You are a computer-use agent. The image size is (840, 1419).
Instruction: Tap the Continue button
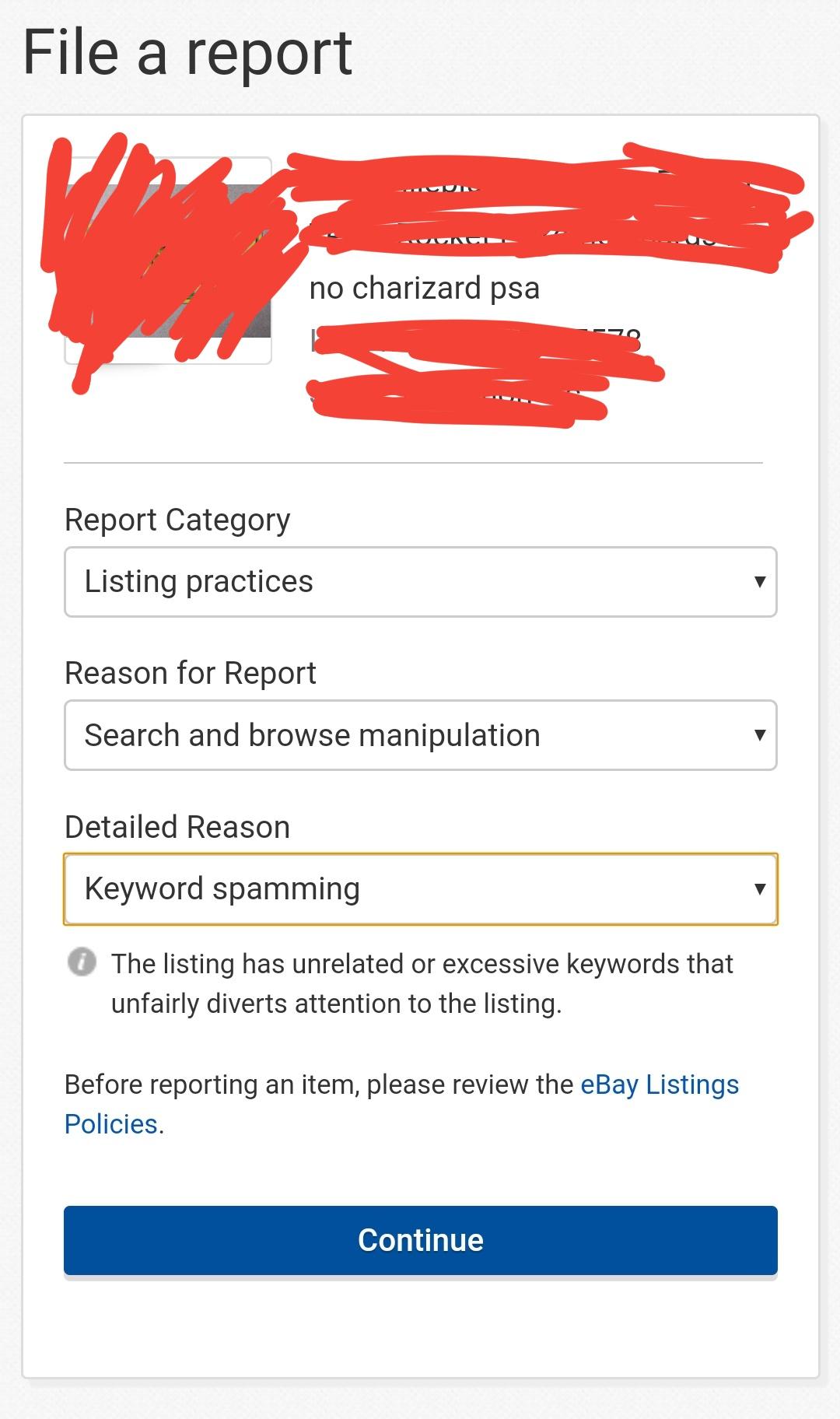[420, 1240]
